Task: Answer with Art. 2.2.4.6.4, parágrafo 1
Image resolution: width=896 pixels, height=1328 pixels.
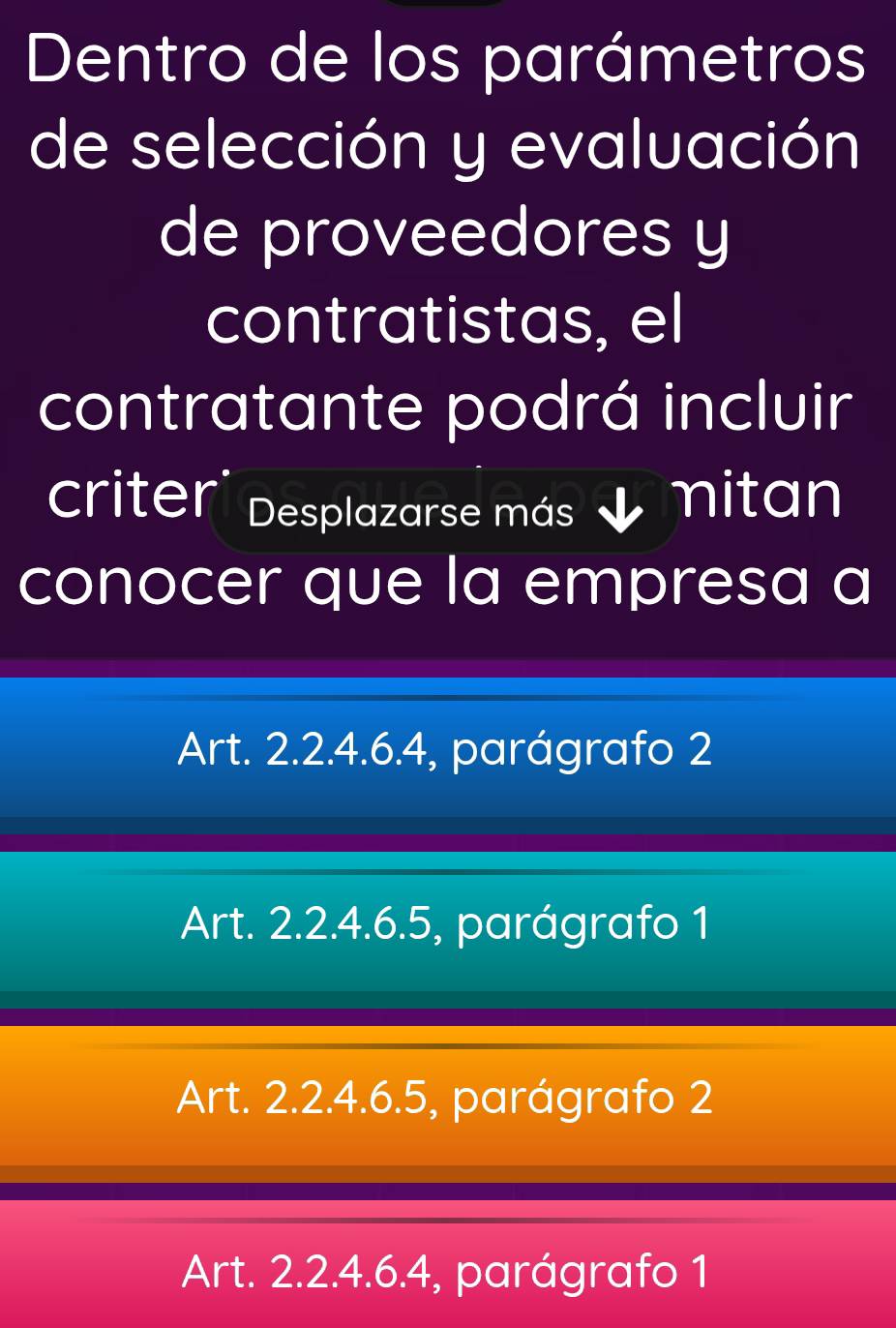Action: click(447, 1270)
